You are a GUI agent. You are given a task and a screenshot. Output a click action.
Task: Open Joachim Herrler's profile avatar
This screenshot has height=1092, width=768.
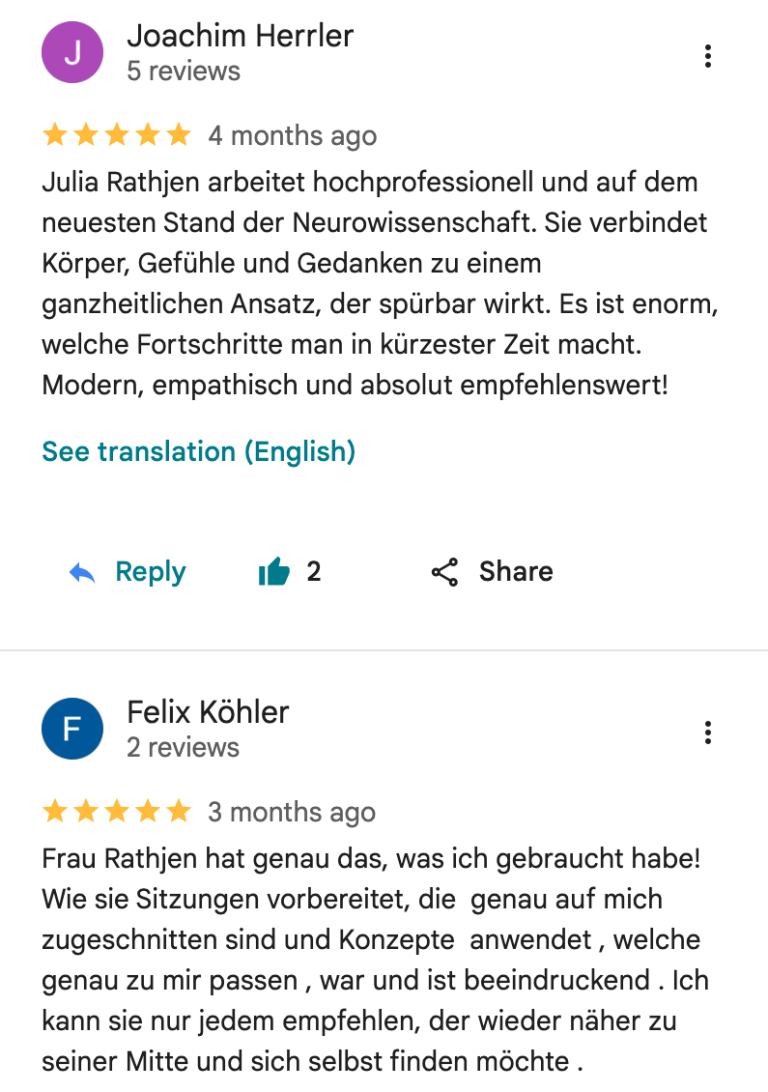point(72,53)
